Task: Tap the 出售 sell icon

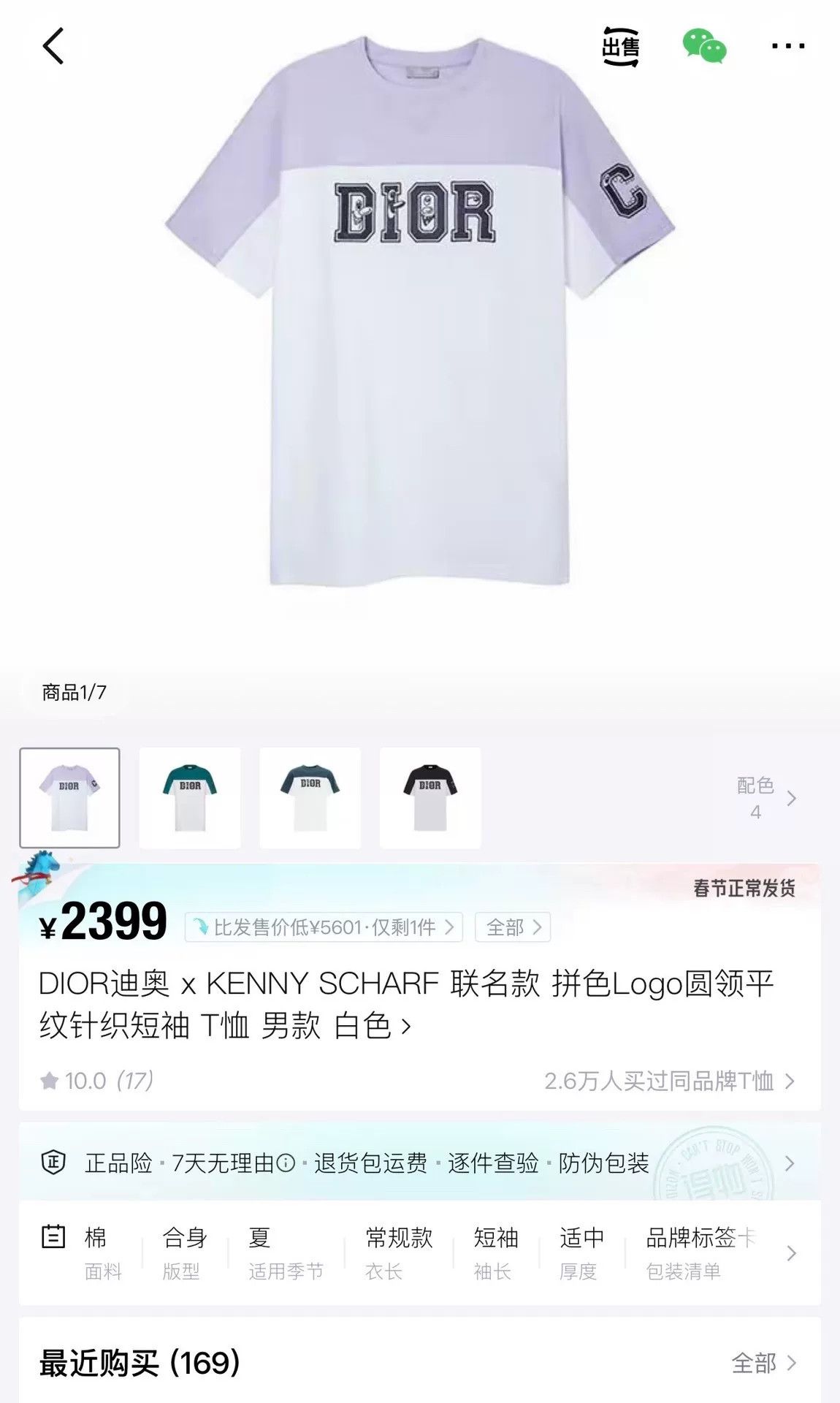Action: click(x=620, y=47)
